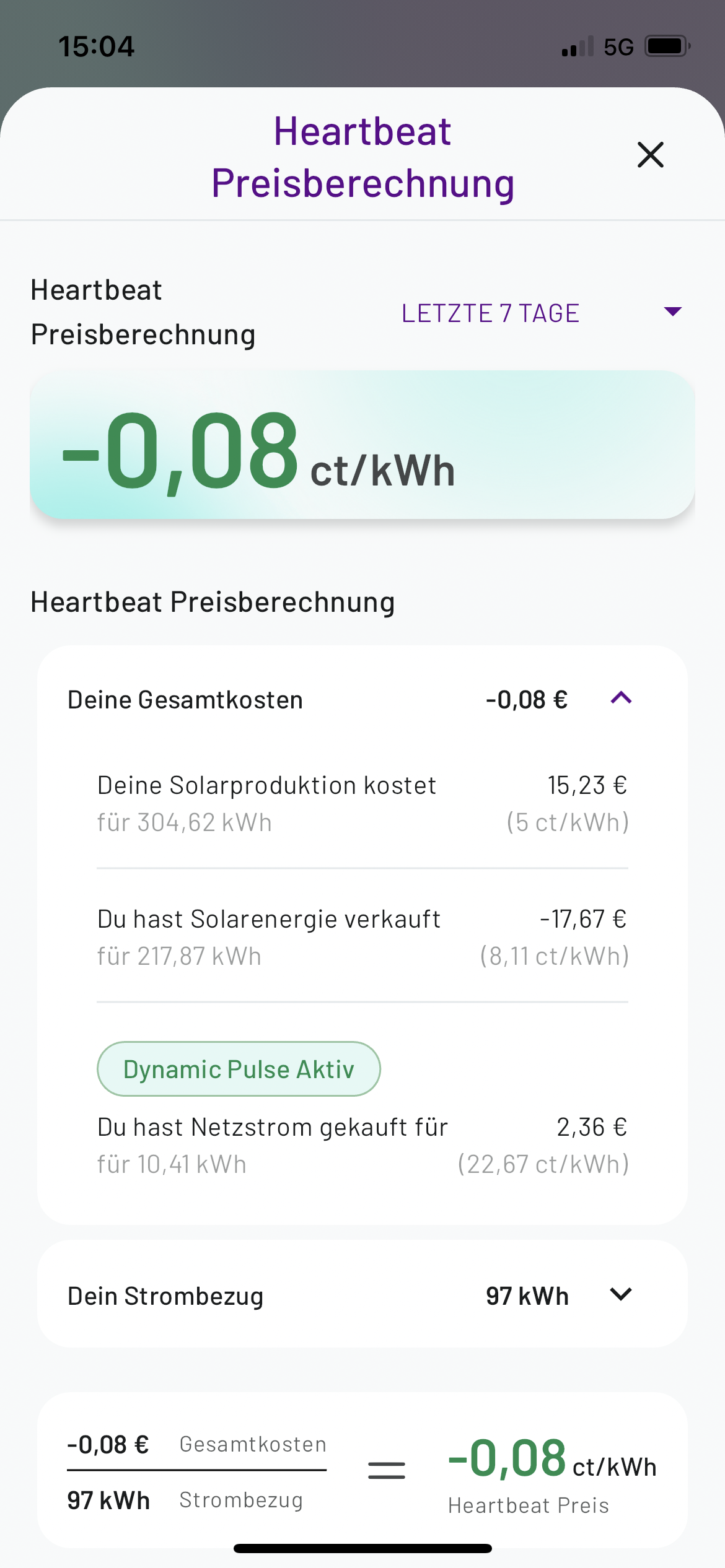Image resolution: width=725 pixels, height=1568 pixels.
Task: Collapse the Deine Gesamtkosten section
Action: (621, 699)
